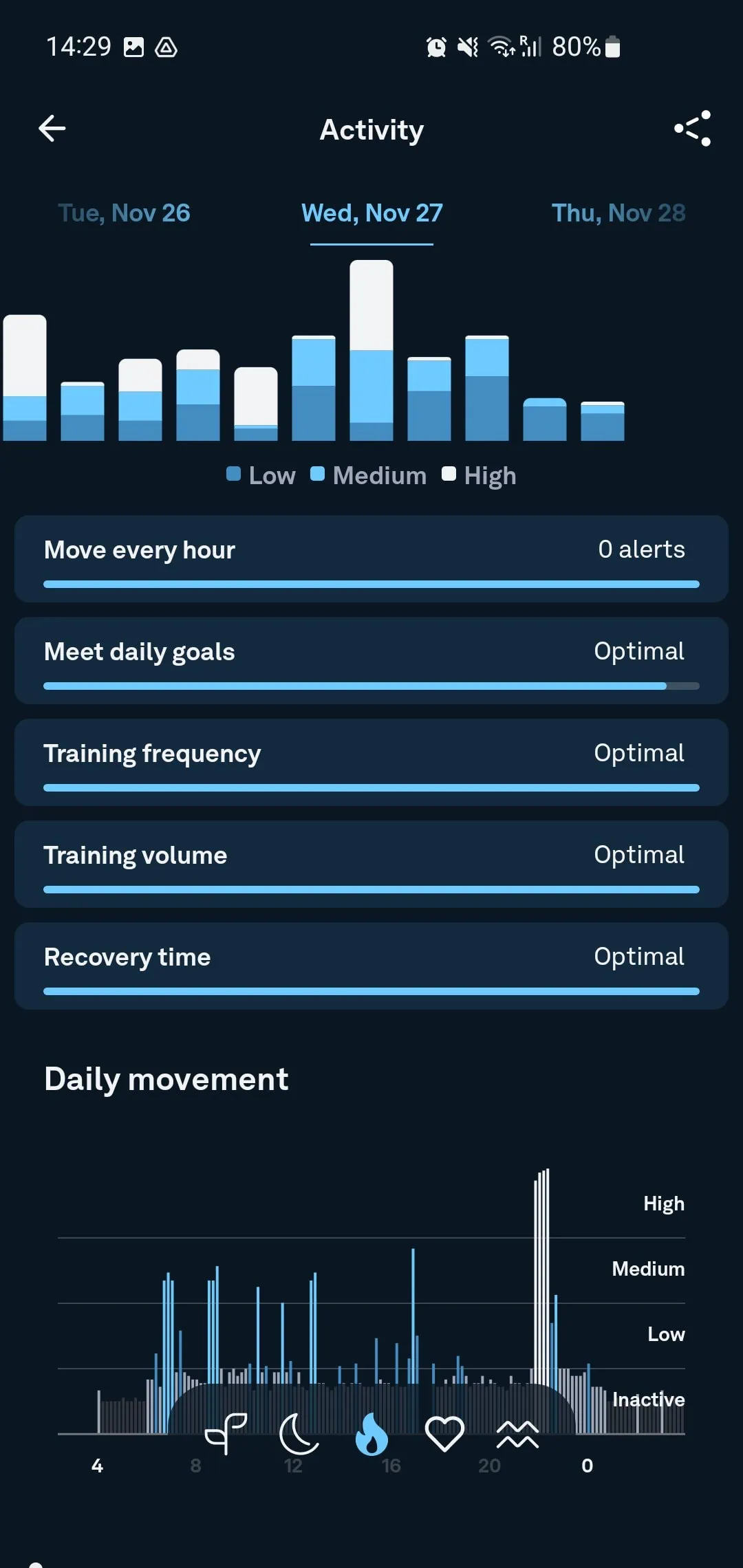Share the activity report
The width and height of the screenshot is (743, 1568).
pos(692,129)
